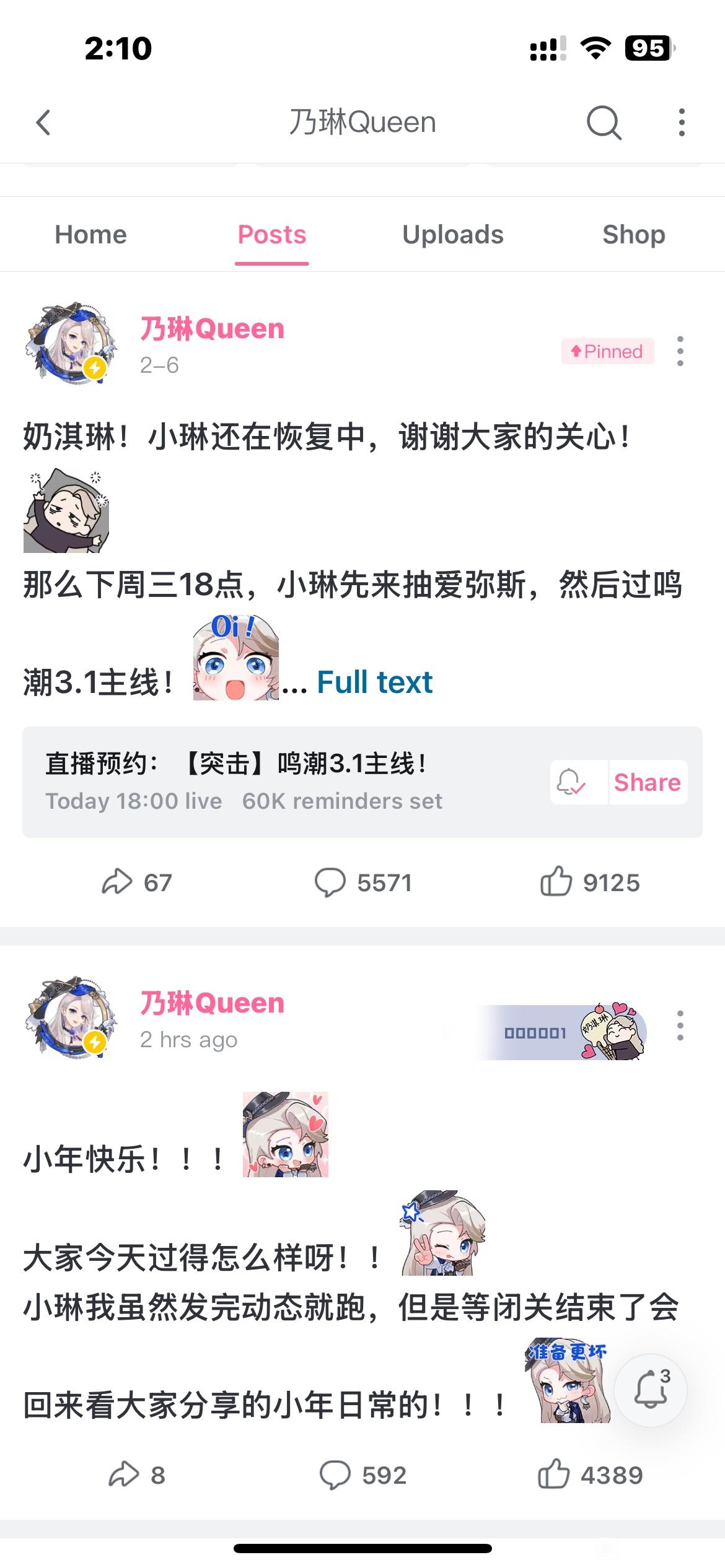Toggle the livestream reminder bell
This screenshot has width=725, height=1568.
[571, 782]
